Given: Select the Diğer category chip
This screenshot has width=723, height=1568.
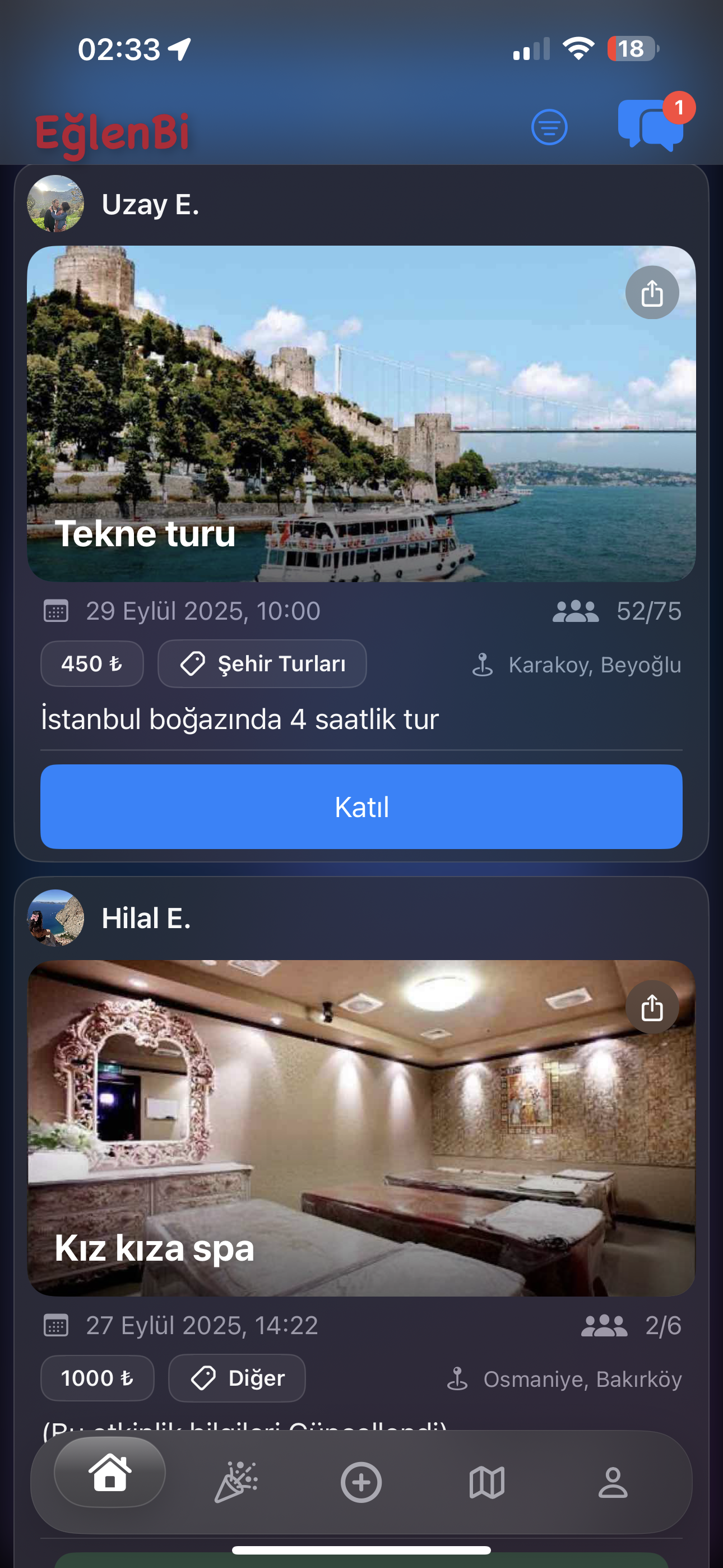Looking at the screenshot, I should point(237,1378).
